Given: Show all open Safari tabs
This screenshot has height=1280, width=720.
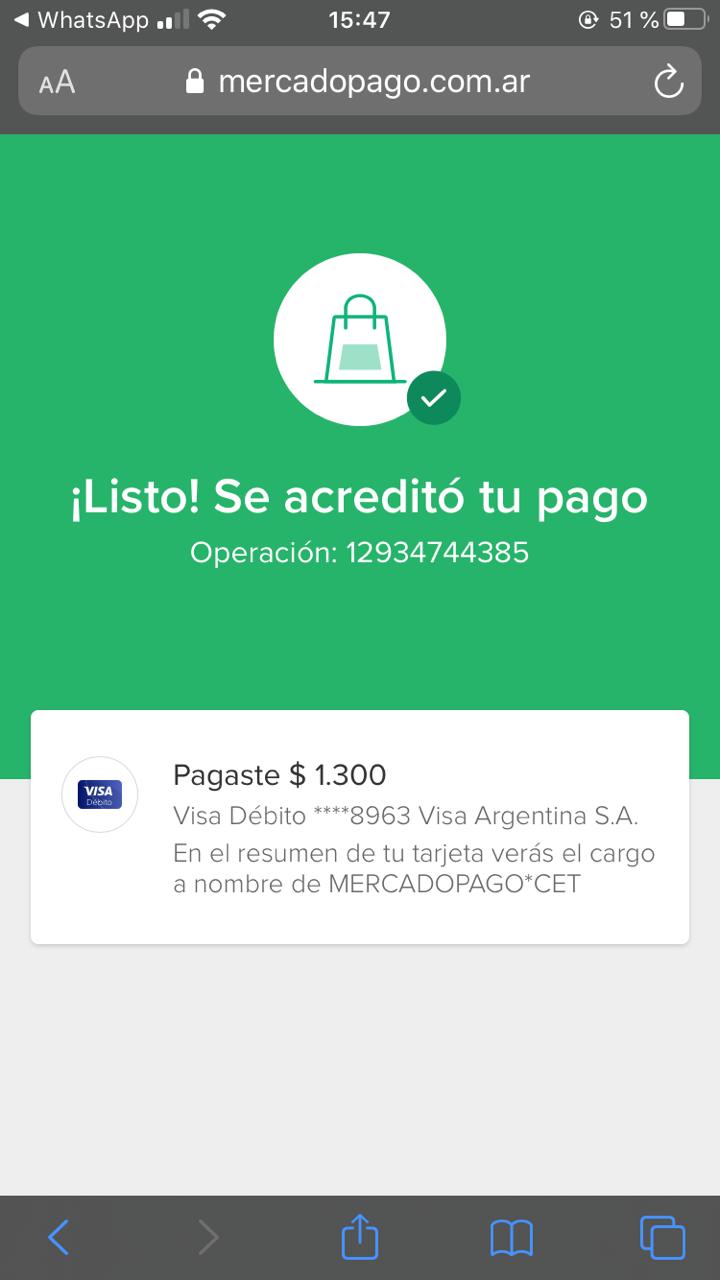Looking at the screenshot, I should coord(662,1238).
